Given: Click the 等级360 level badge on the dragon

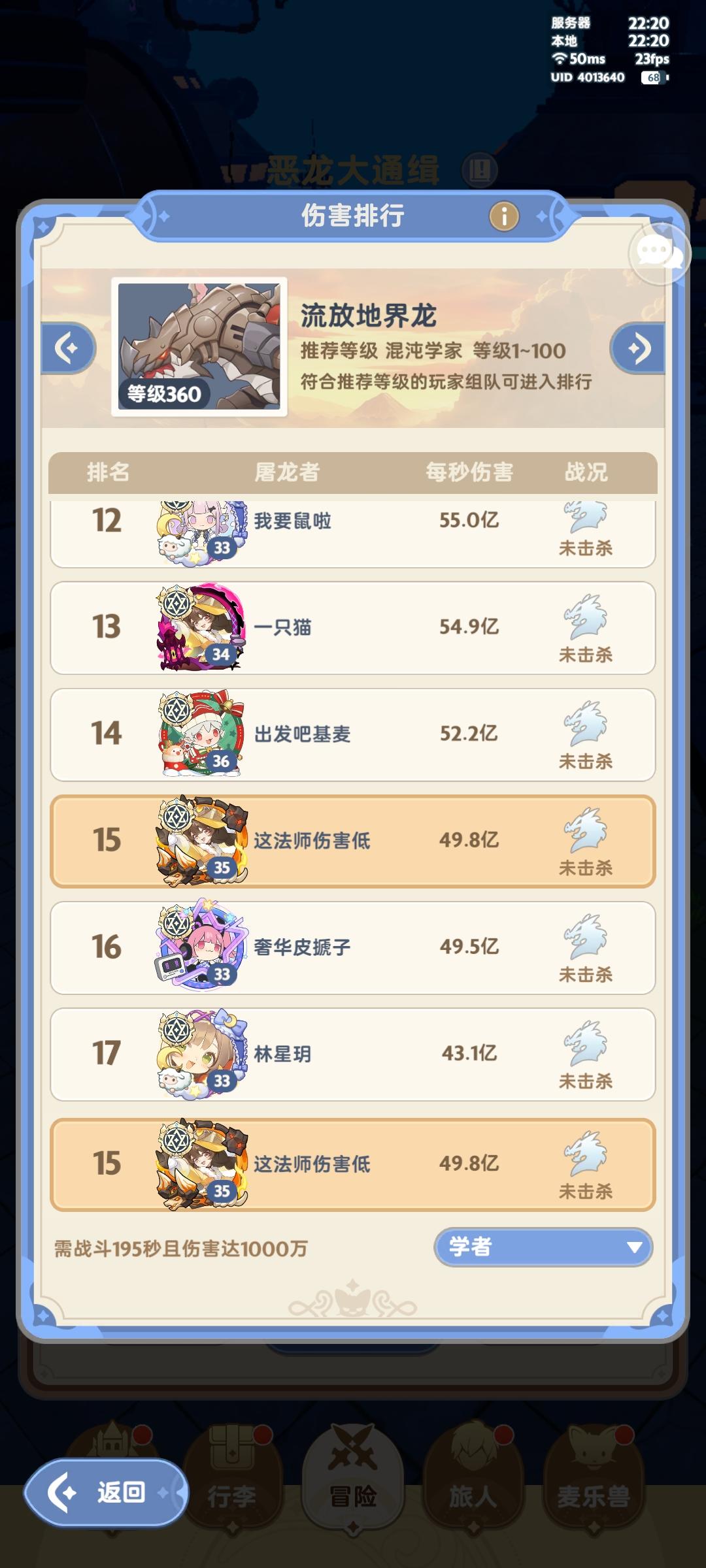Looking at the screenshot, I should (160, 392).
